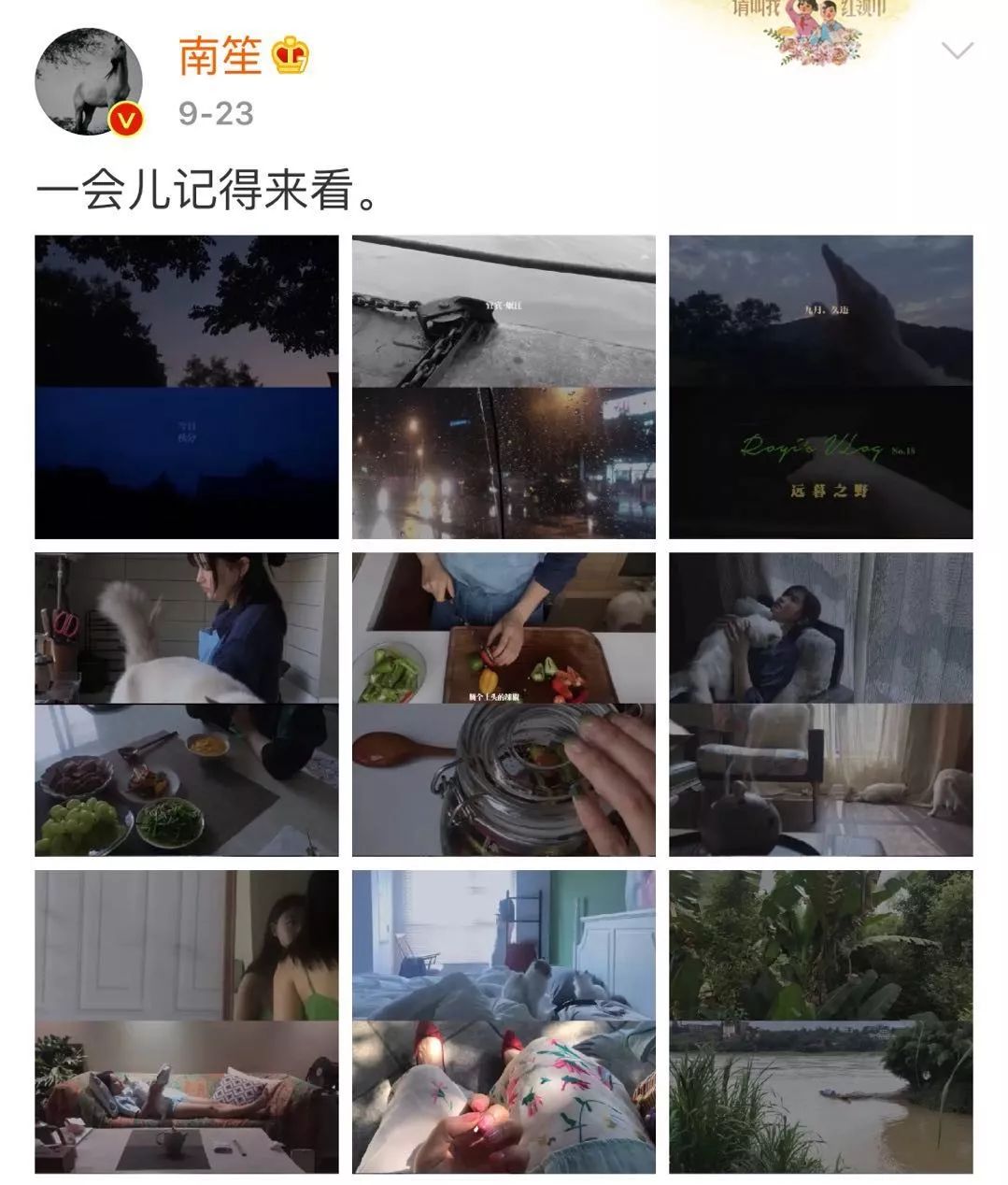Open 南笙's profile avatar
The image size is (1008, 1185).
[89, 81]
